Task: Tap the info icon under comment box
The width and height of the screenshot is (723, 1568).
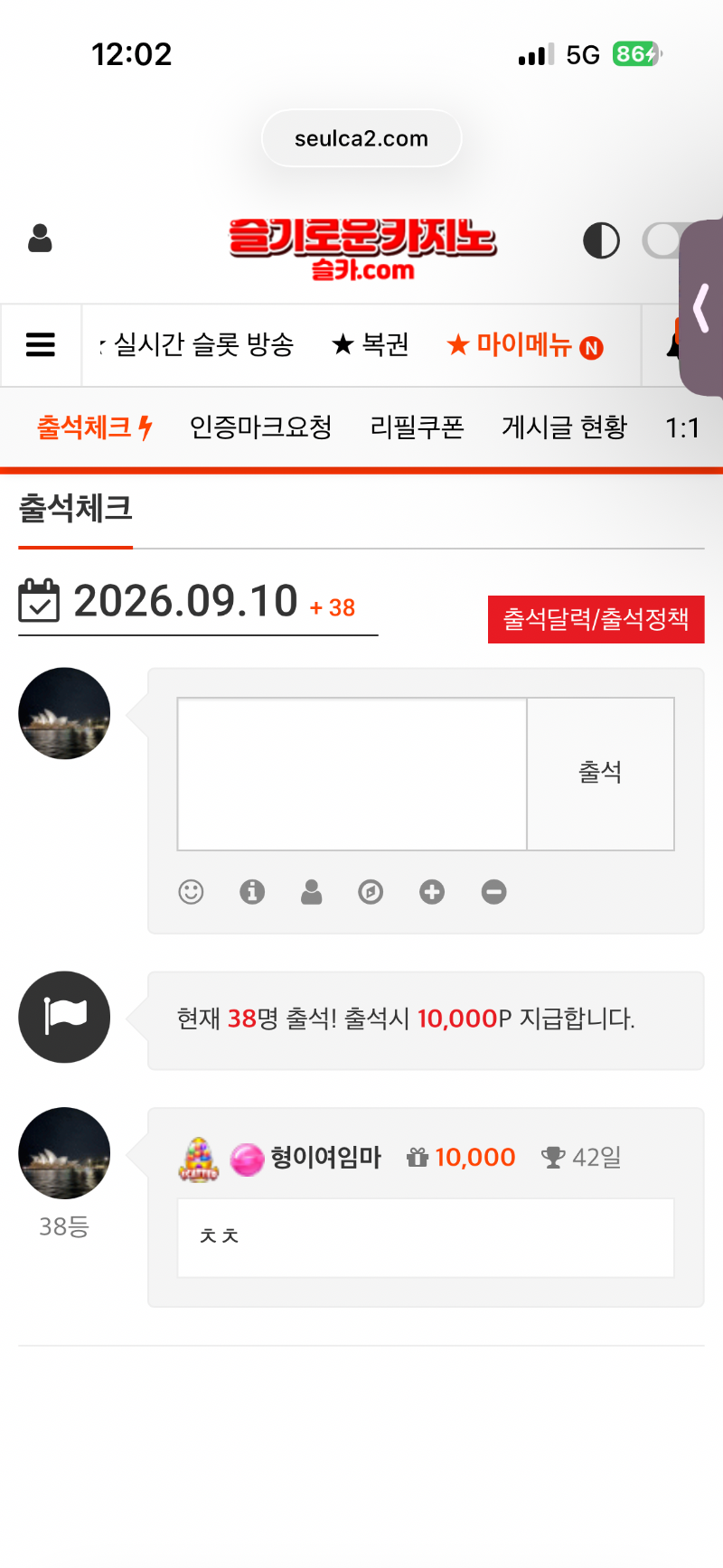Action: (x=252, y=892)
